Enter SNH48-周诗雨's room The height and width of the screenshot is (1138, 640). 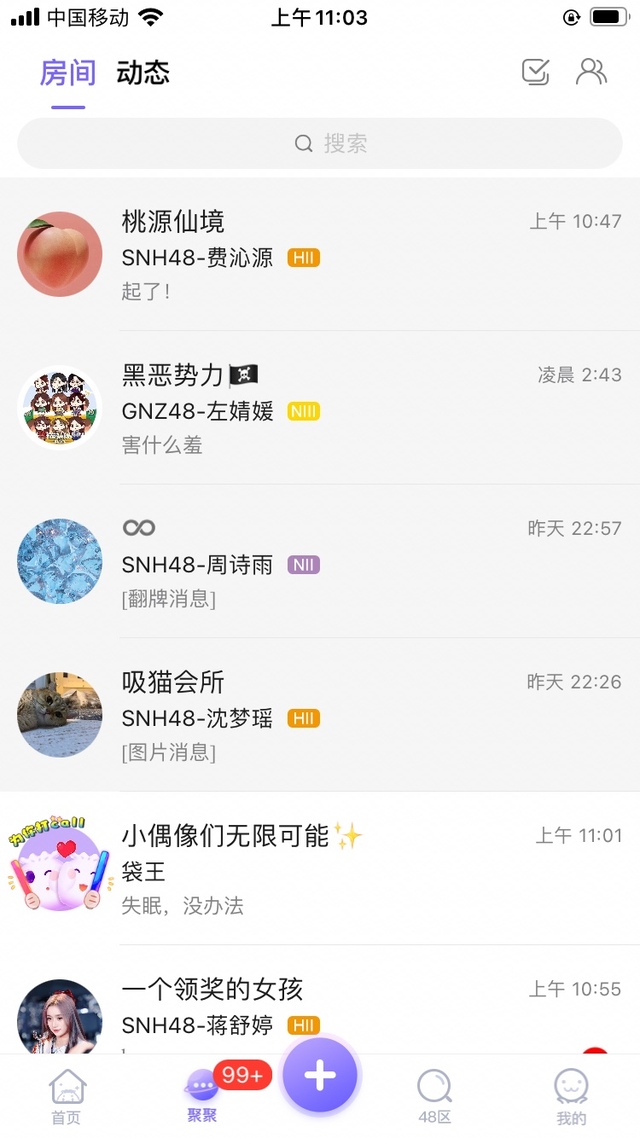[320, 562]
